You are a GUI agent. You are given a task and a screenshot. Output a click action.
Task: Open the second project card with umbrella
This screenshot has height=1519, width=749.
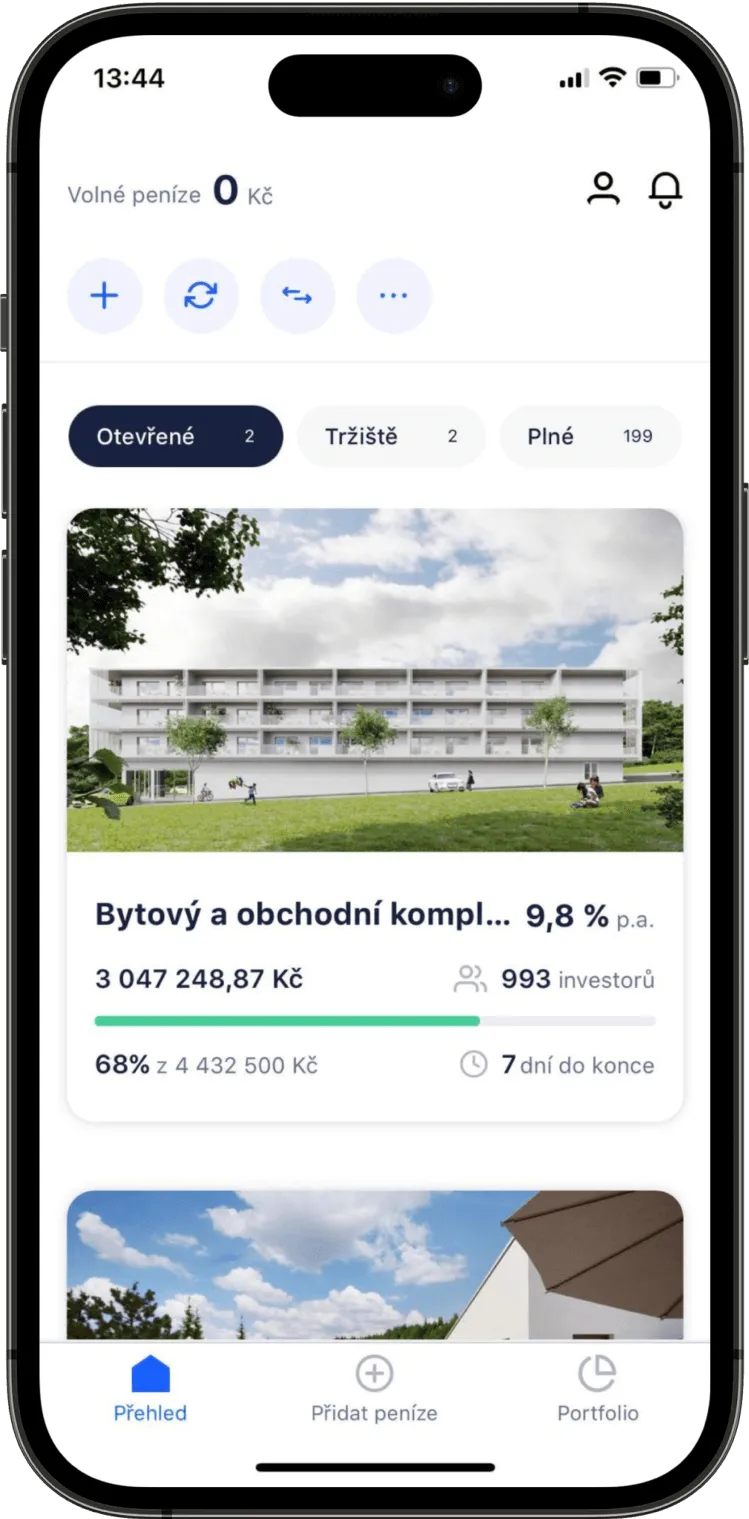point(374,1265)
